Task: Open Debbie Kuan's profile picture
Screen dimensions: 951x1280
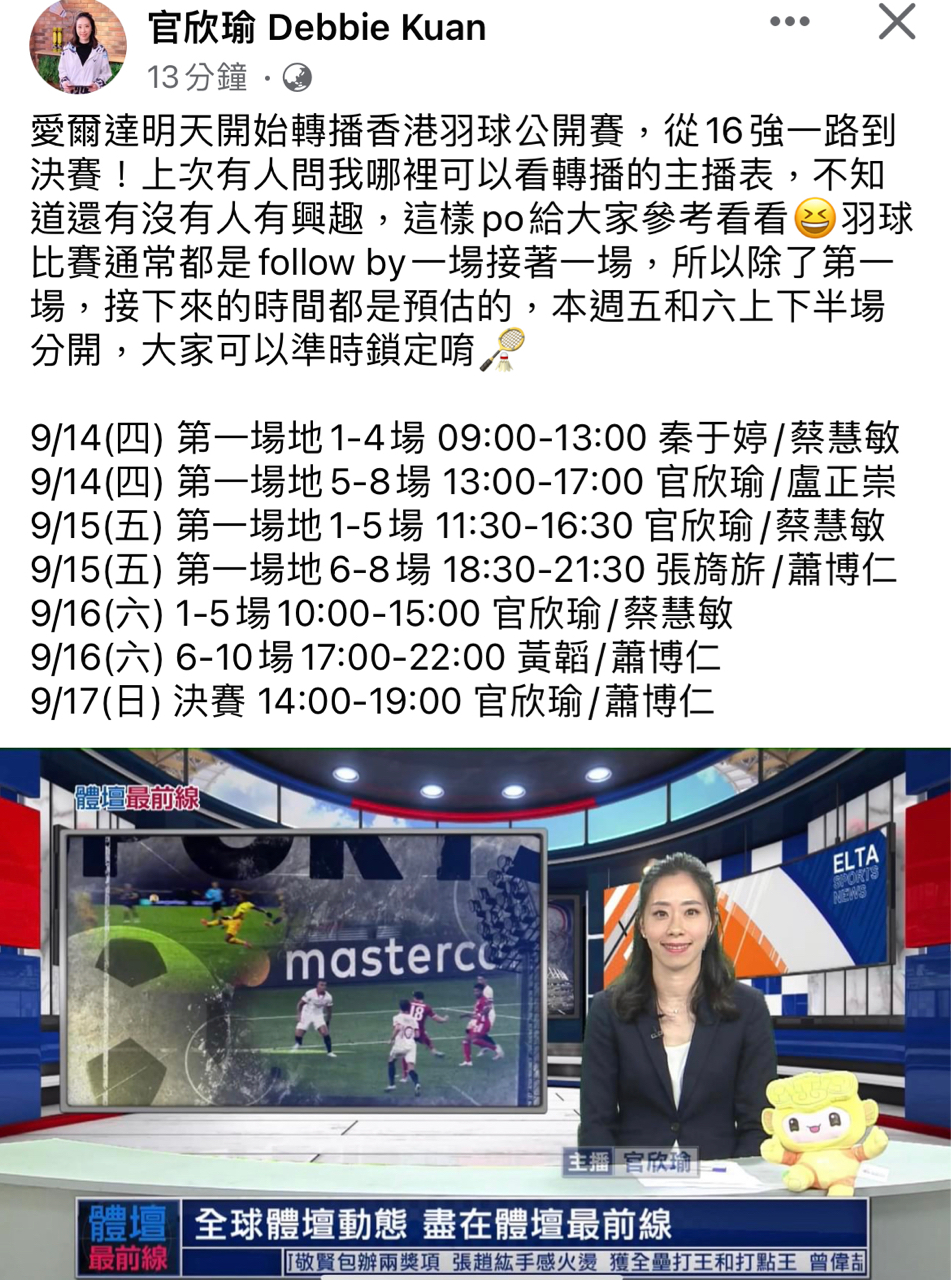Action: 78,47
